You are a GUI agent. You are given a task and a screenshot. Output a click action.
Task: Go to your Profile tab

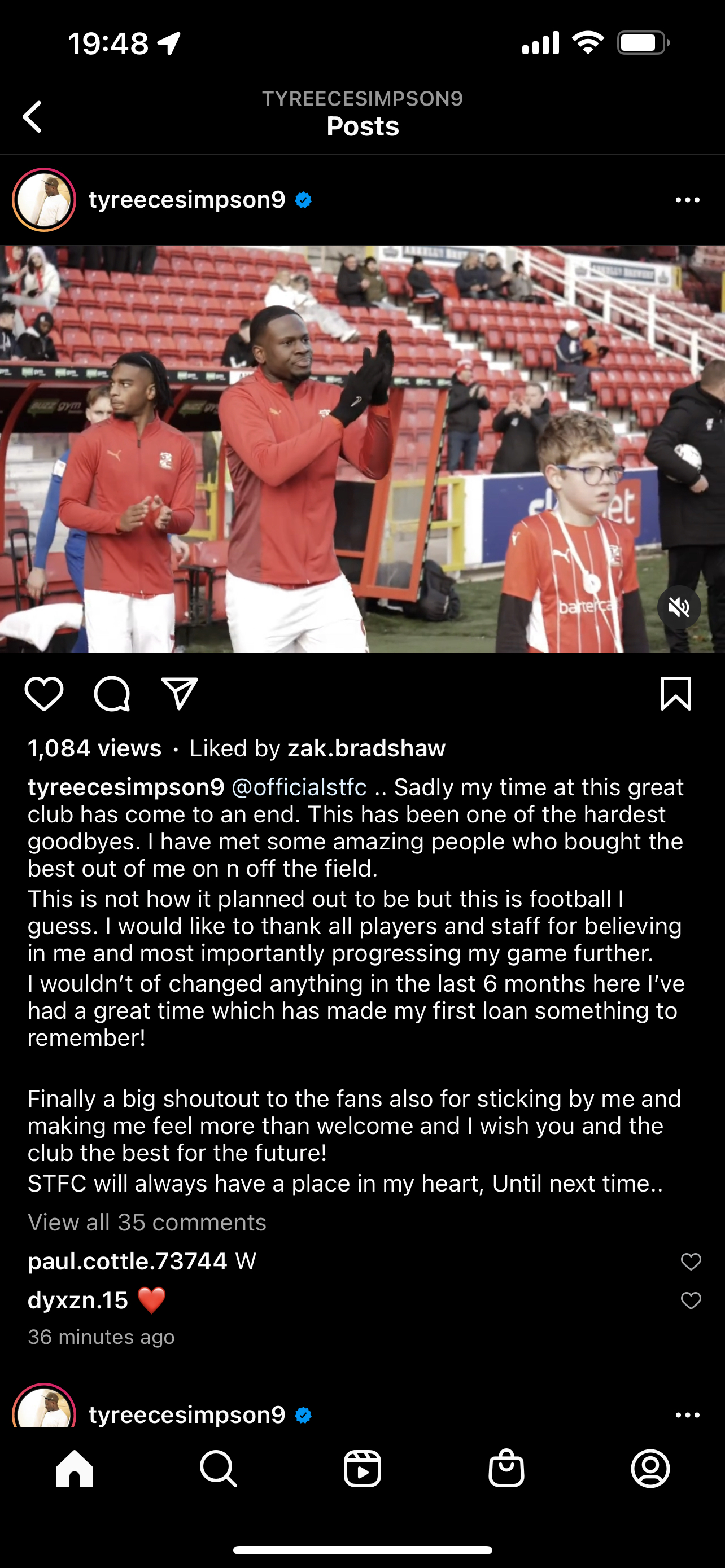point(650,1469)
